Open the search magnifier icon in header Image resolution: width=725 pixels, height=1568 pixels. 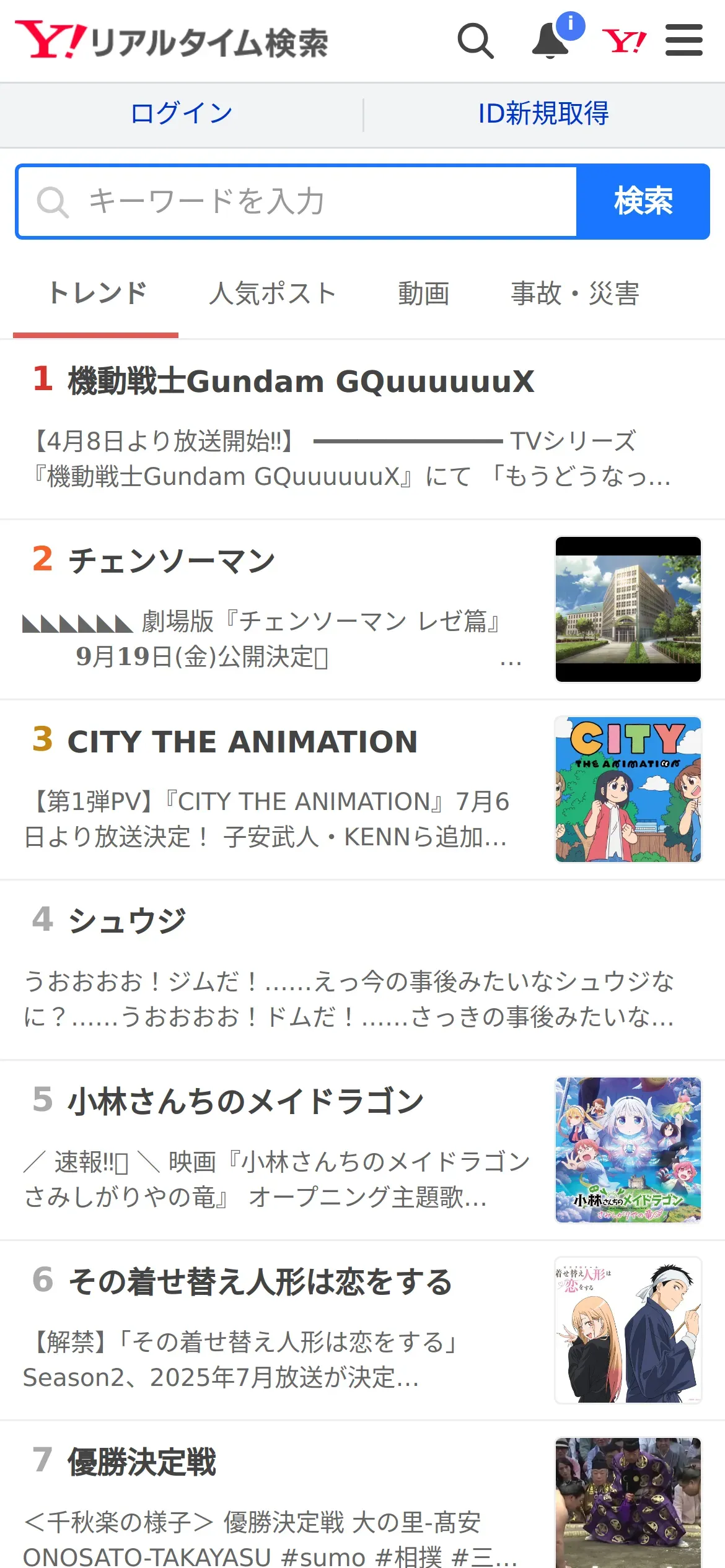click(475, 41)
